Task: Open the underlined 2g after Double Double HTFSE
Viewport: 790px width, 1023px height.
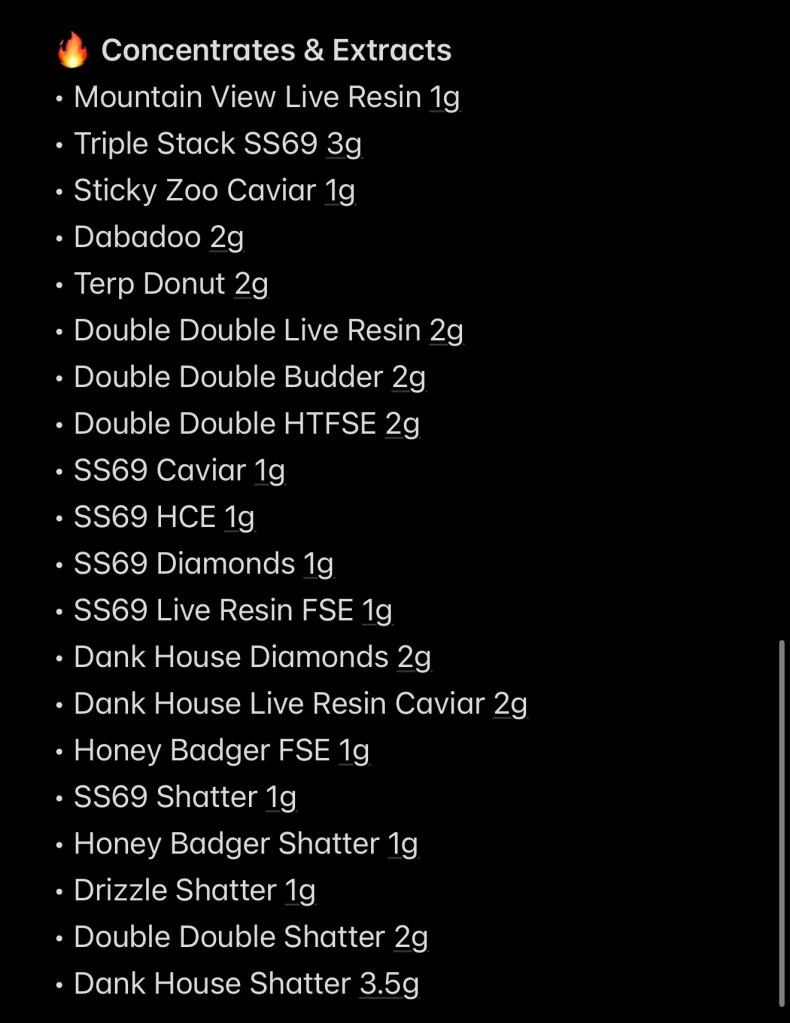Action: pos(403,424)
